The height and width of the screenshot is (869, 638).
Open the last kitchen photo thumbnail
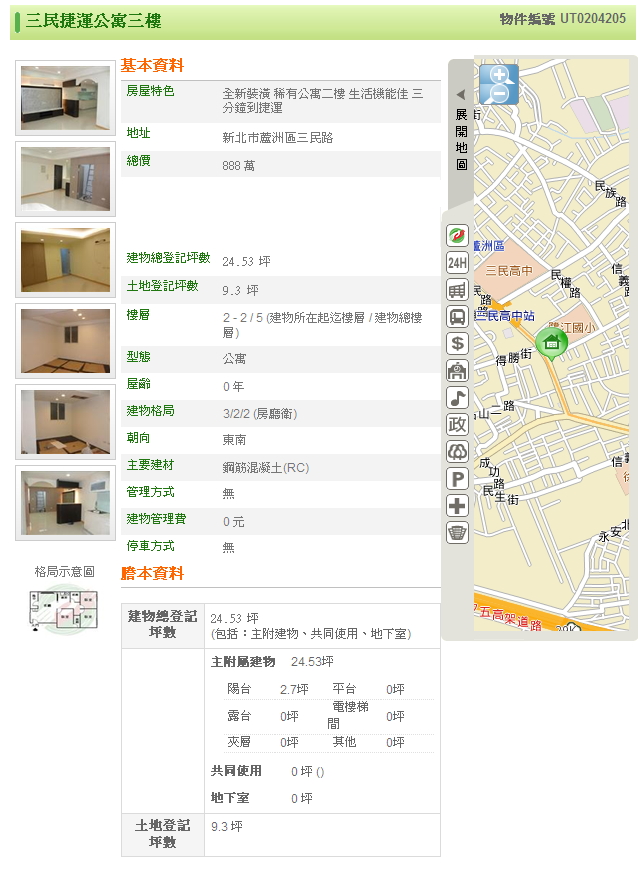[65, 503]
